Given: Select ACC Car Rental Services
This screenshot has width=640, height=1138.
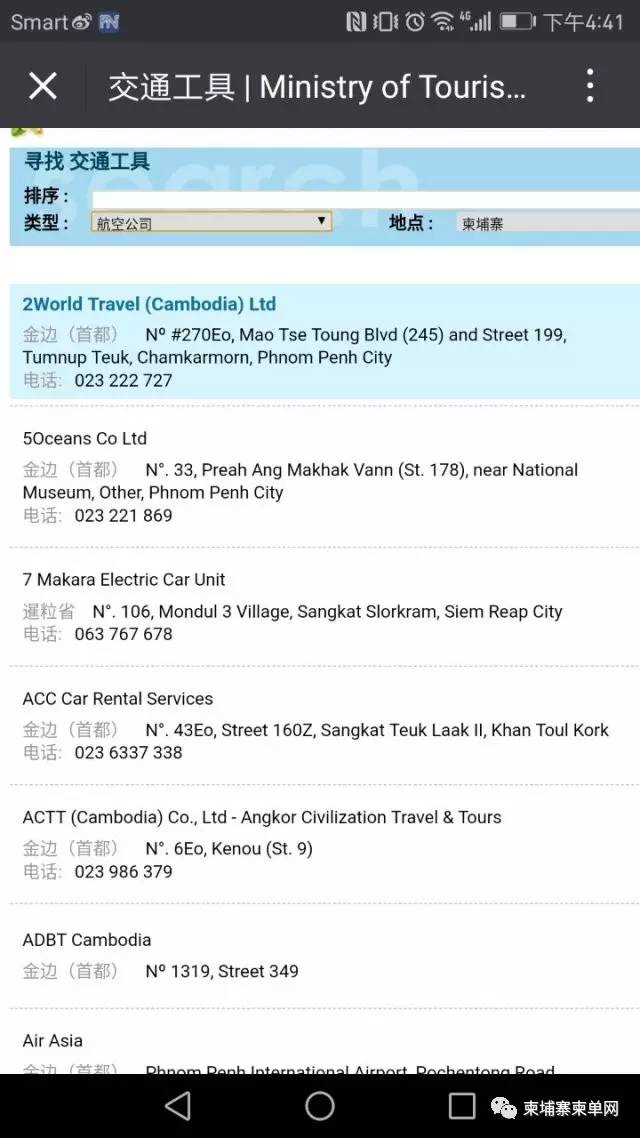Looking at the screenshot, I should [x=118, y=699].
